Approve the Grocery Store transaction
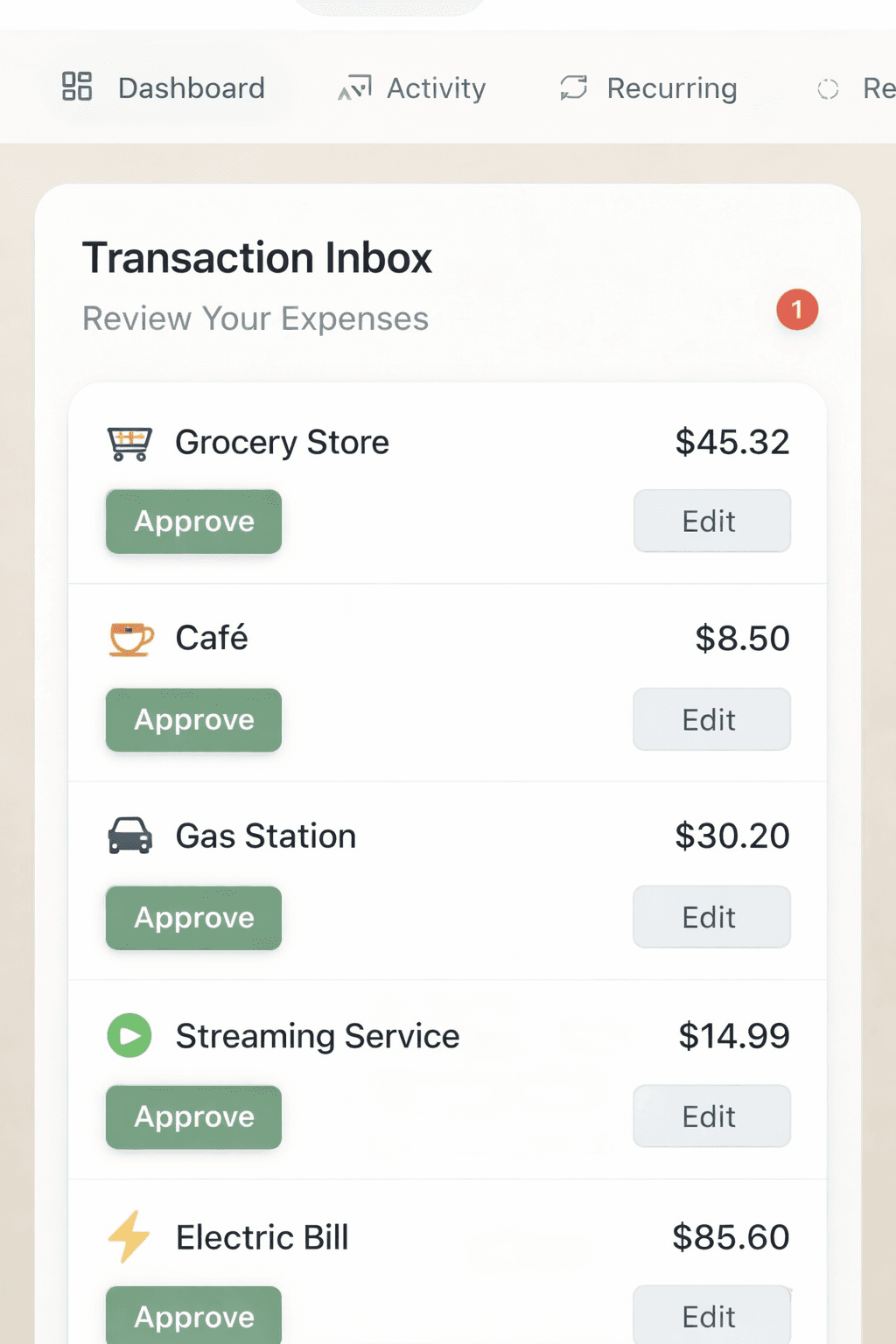 coord(192,521)
